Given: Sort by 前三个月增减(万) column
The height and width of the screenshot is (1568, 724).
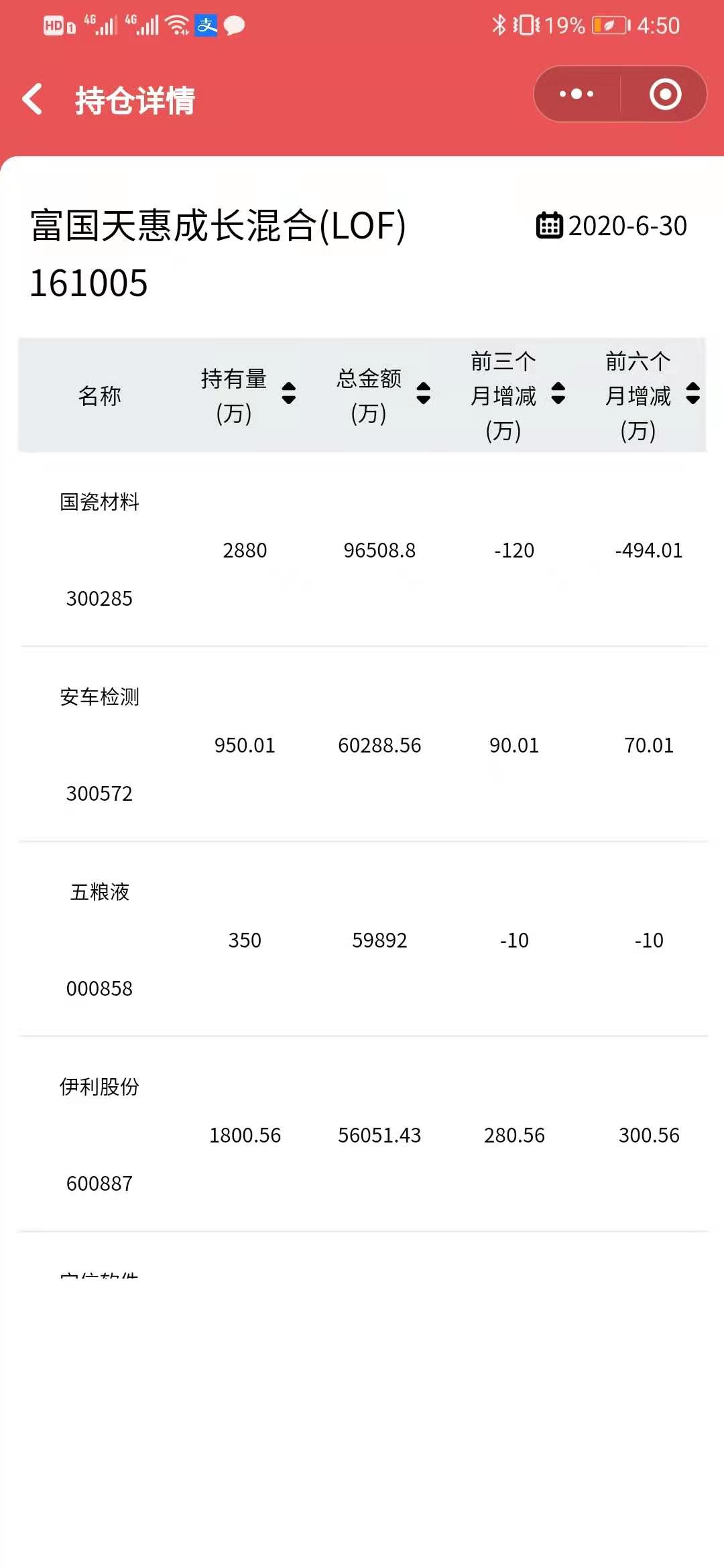Looking at the screenshot, I should [x=558, y=393].
